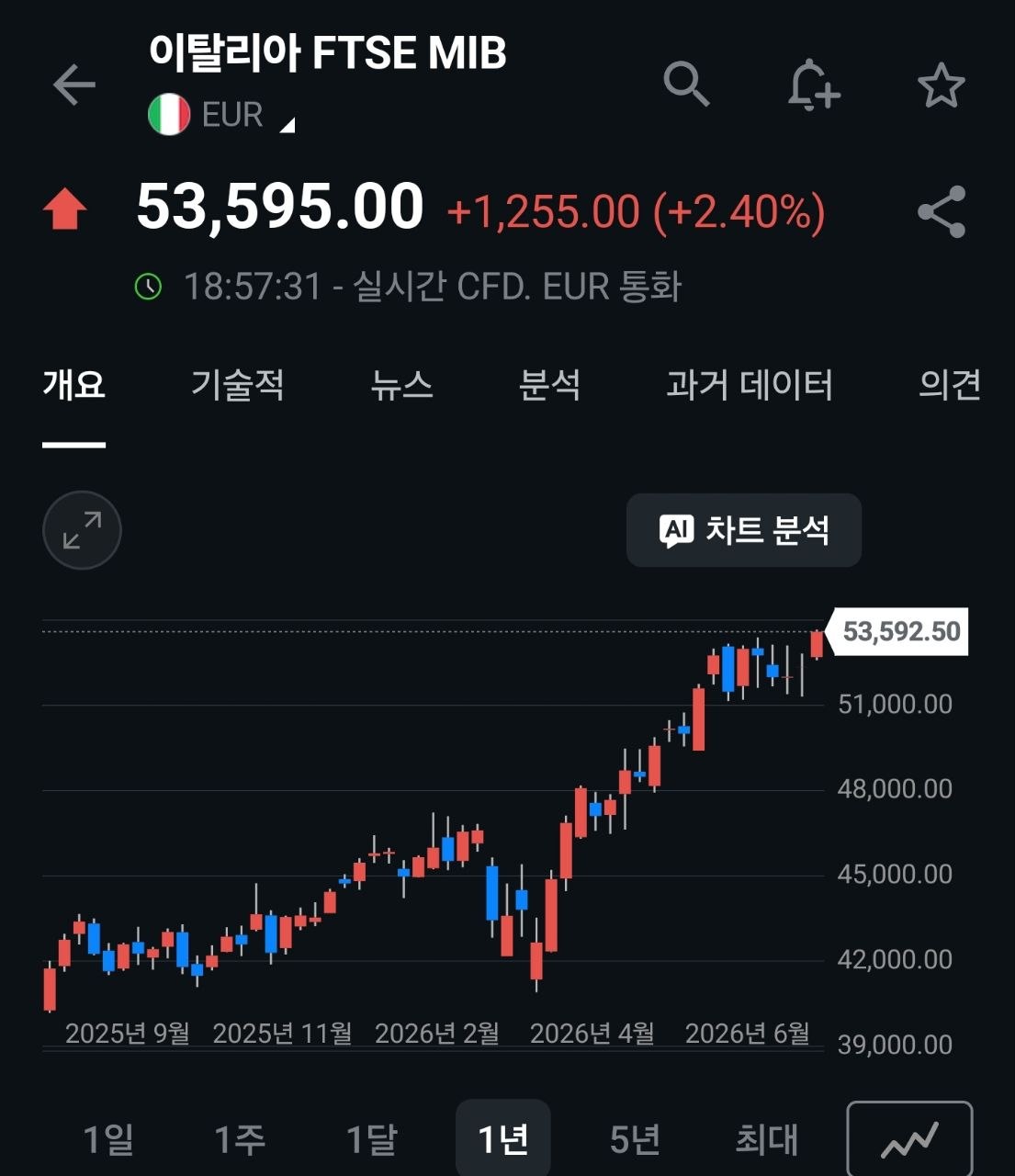
Task: Select the 개요 tab
Action: [74, 384]
